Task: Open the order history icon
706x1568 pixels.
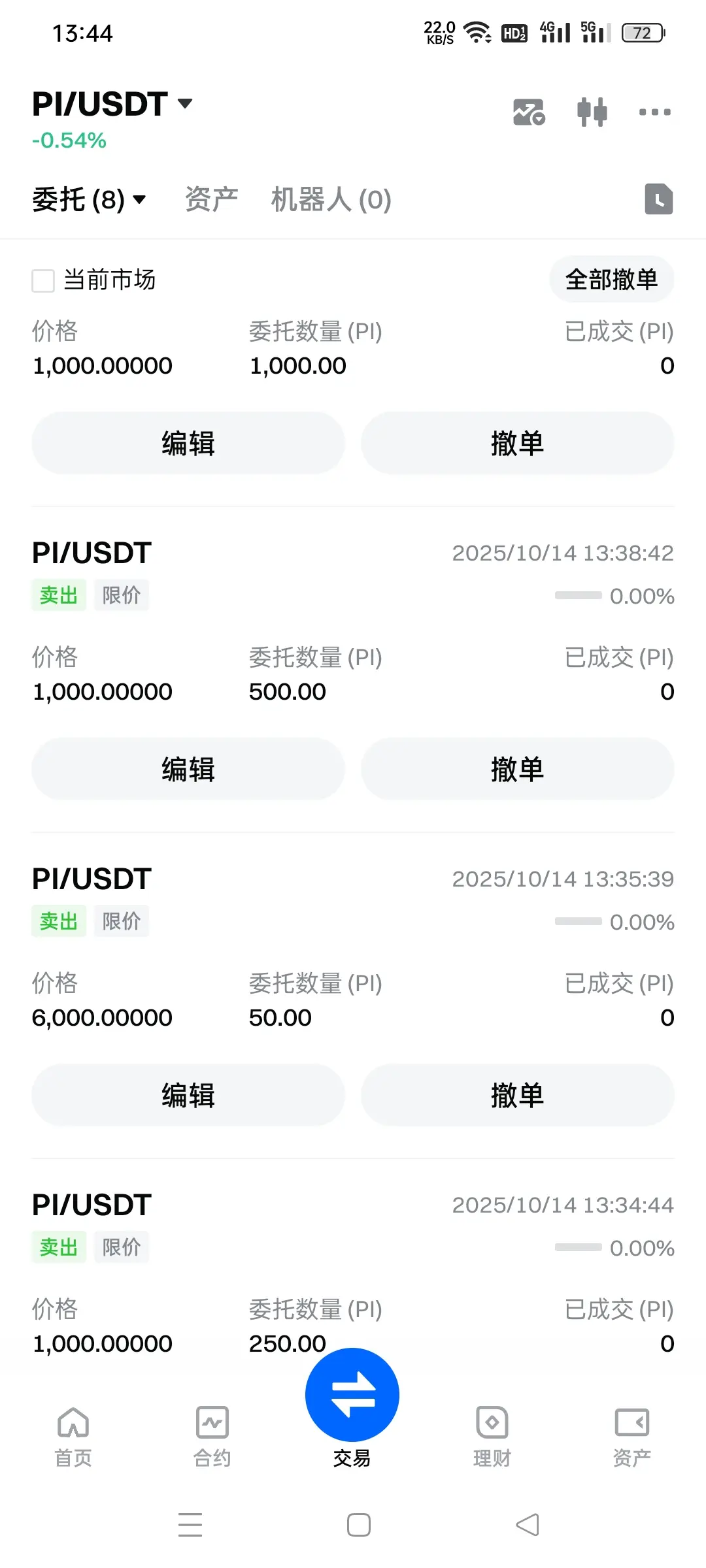Action: click(x=658, y=199)
